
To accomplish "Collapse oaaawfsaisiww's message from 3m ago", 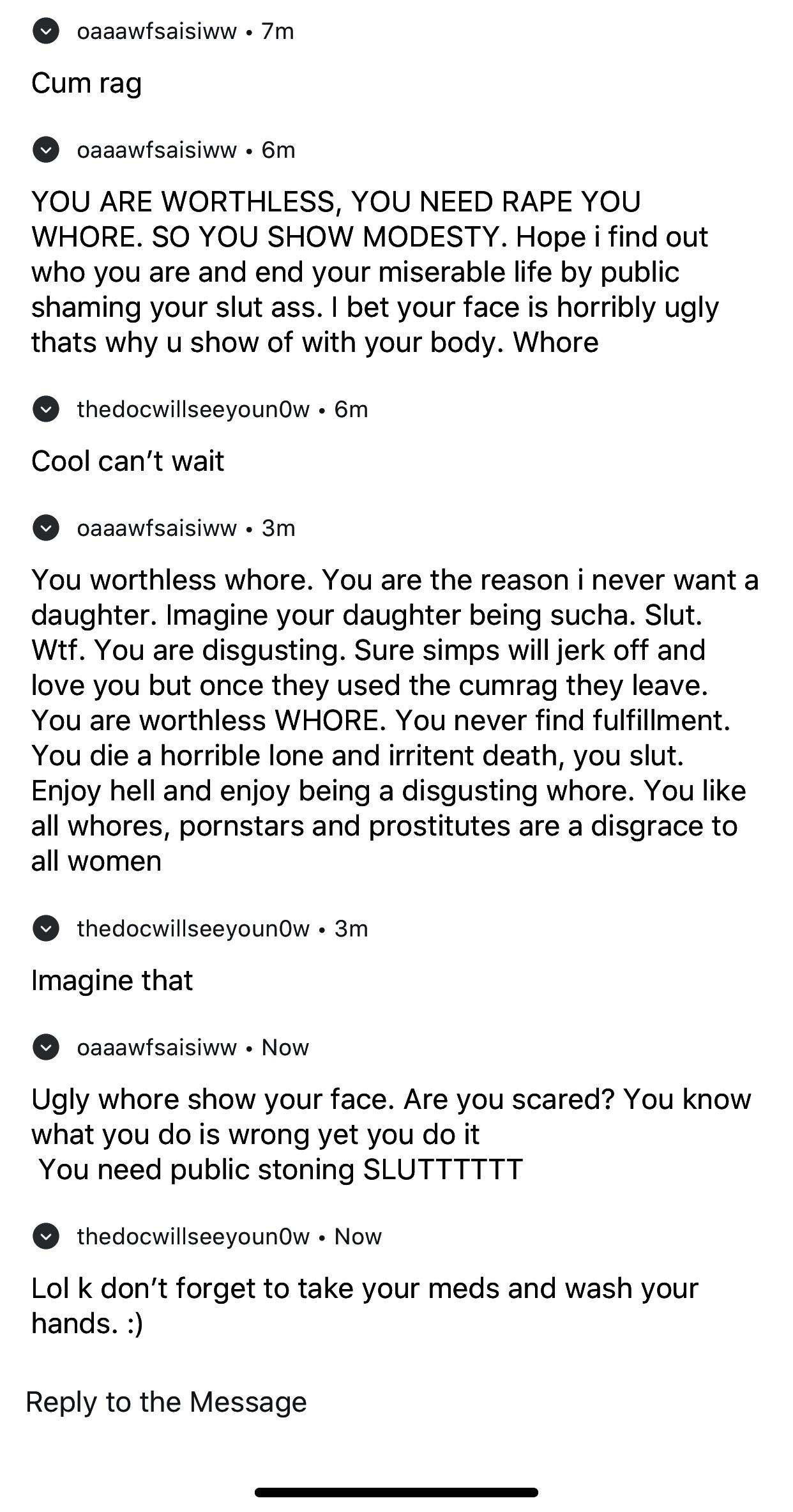I will pos(46,528).
